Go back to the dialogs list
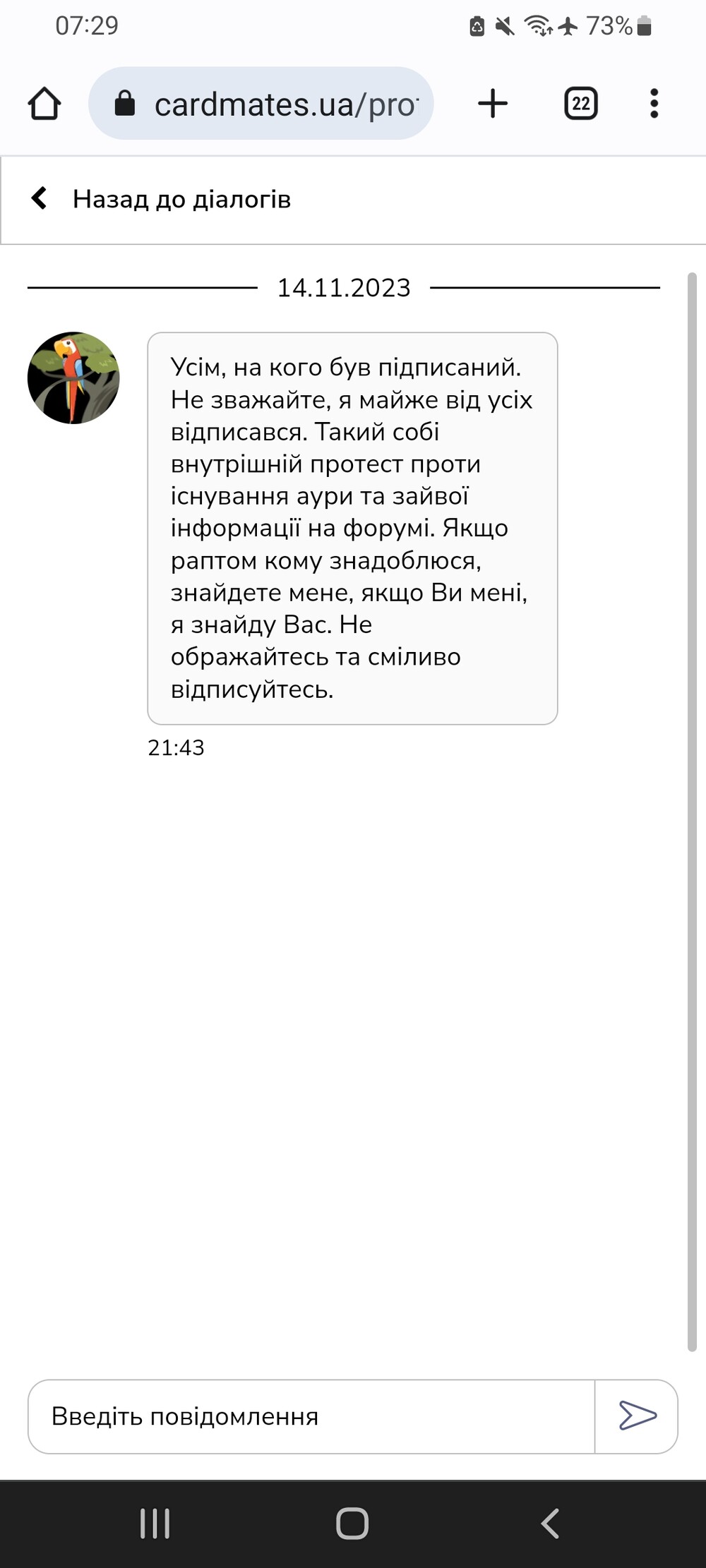Image resolution: width=706 pixels, height=1568 pixels. [161, 199]
